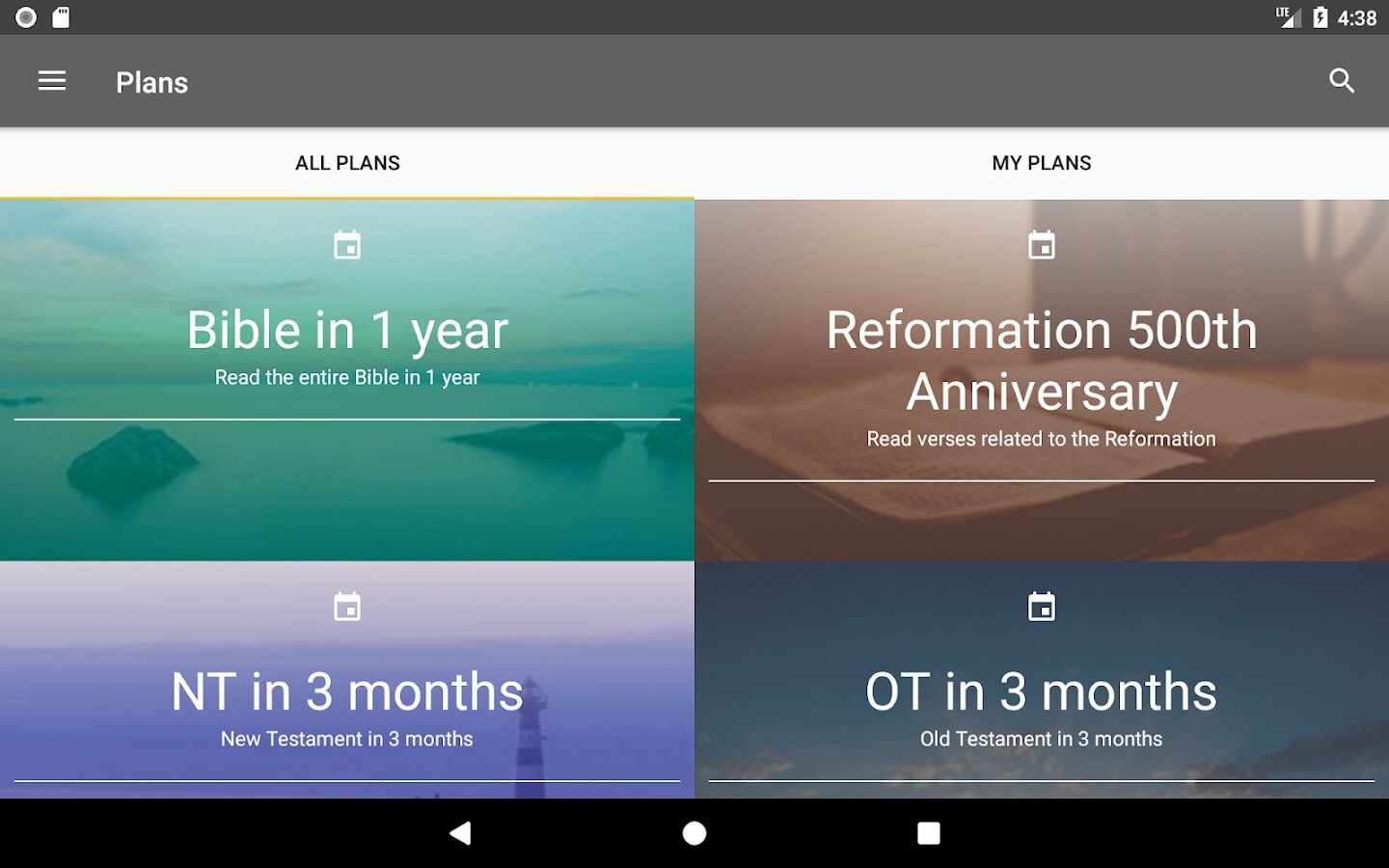This screenshot has width=1389, height=868.
Task: Switch to the My Plans tab
Action: pyautogui.click(x=1042, y=163)
